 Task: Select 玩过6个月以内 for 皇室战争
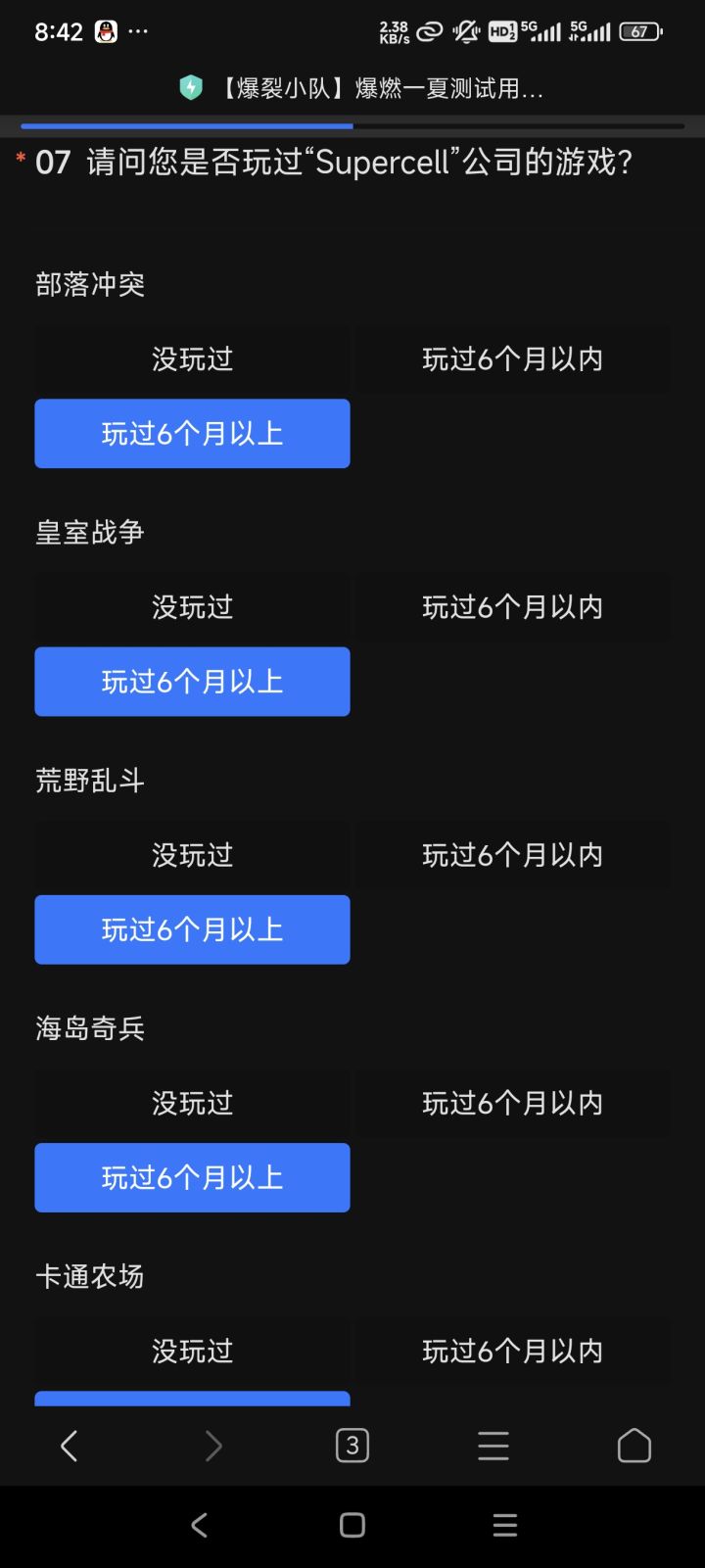point(512,607)
